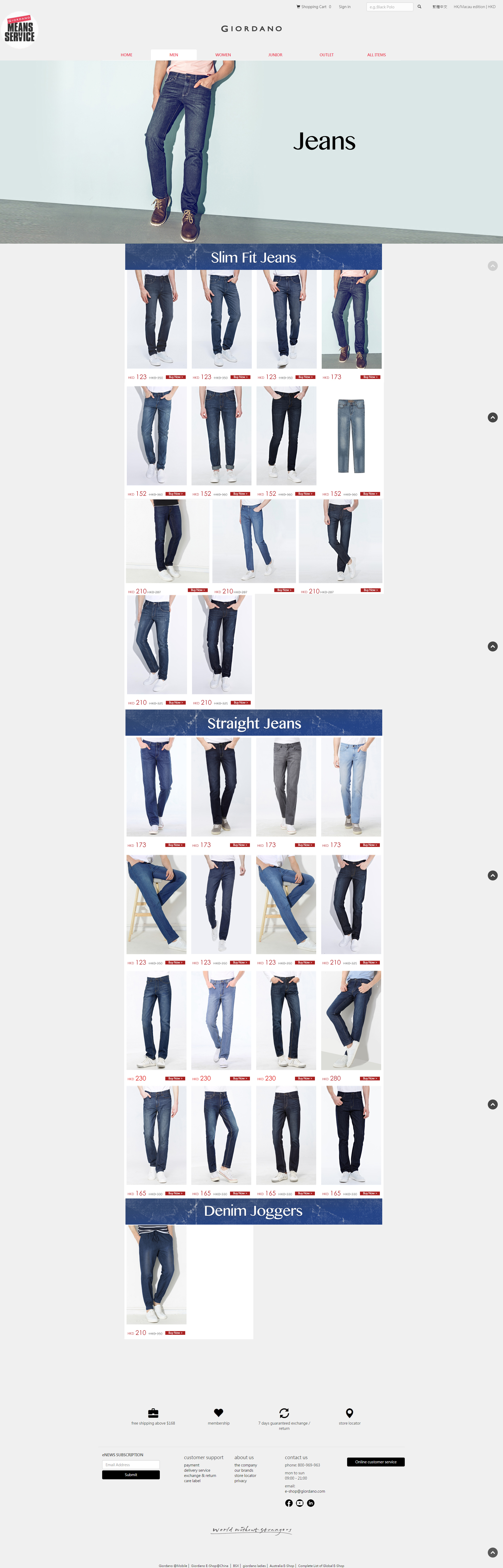Go to the OUTLET tab
503x1568 pixels.
coord(326,55)
